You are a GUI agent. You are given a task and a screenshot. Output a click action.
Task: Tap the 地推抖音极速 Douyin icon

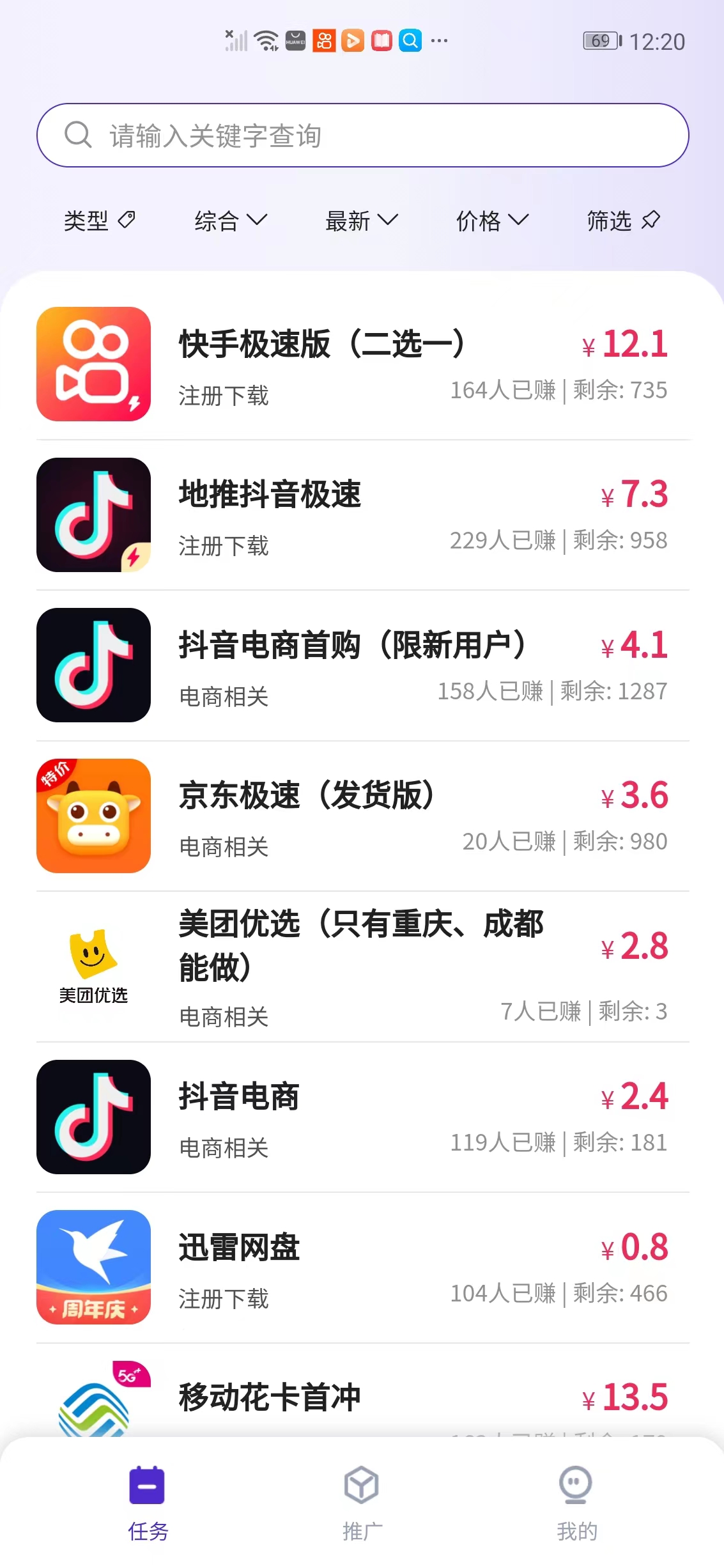tap(93, 515)
